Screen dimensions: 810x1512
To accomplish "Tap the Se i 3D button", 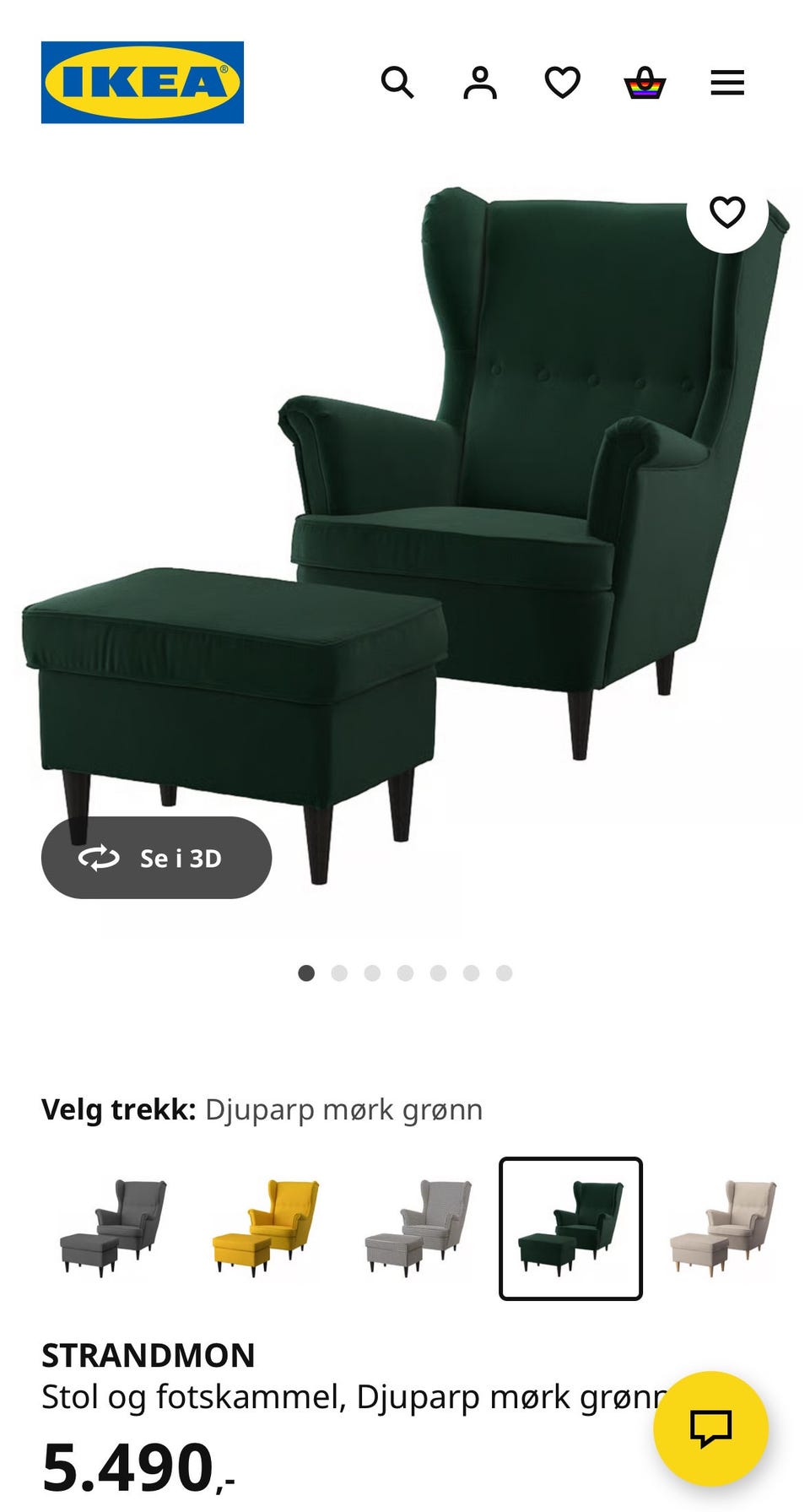I will pos(157,858).
